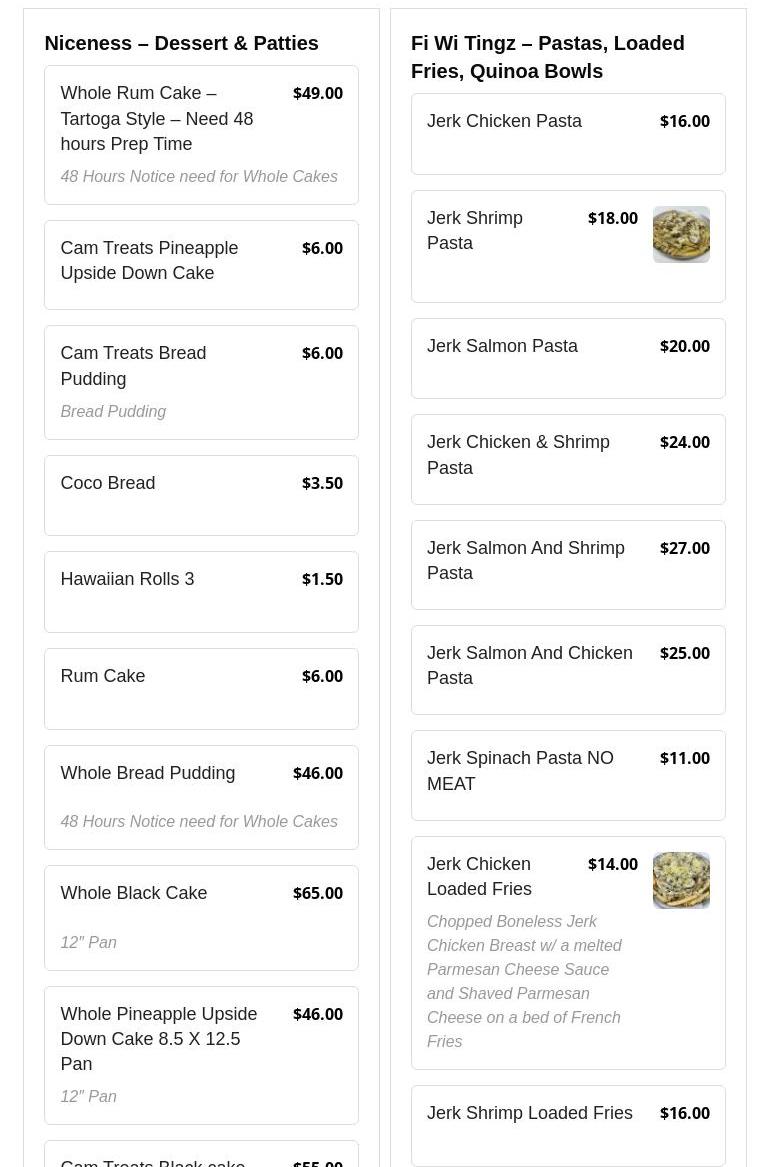
Task: Select Whole Pineapple Upside Down Cake 8.5 X 12.5 Pan
Action: point(200,1054)
